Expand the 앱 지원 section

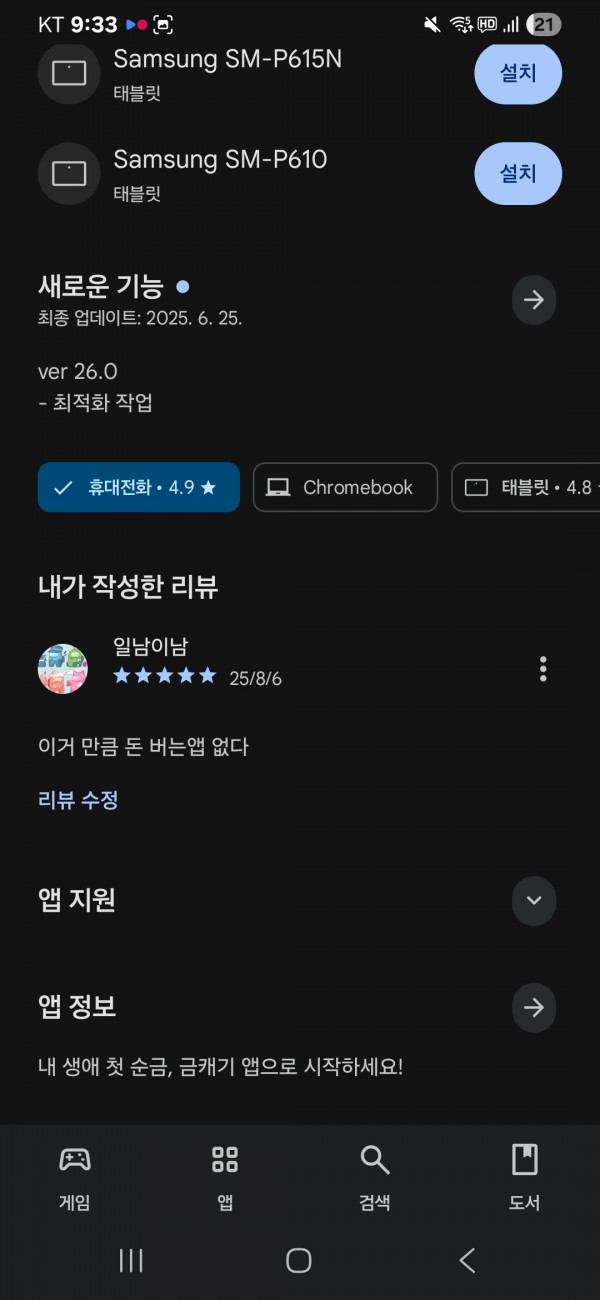click(x=534, y=900)
